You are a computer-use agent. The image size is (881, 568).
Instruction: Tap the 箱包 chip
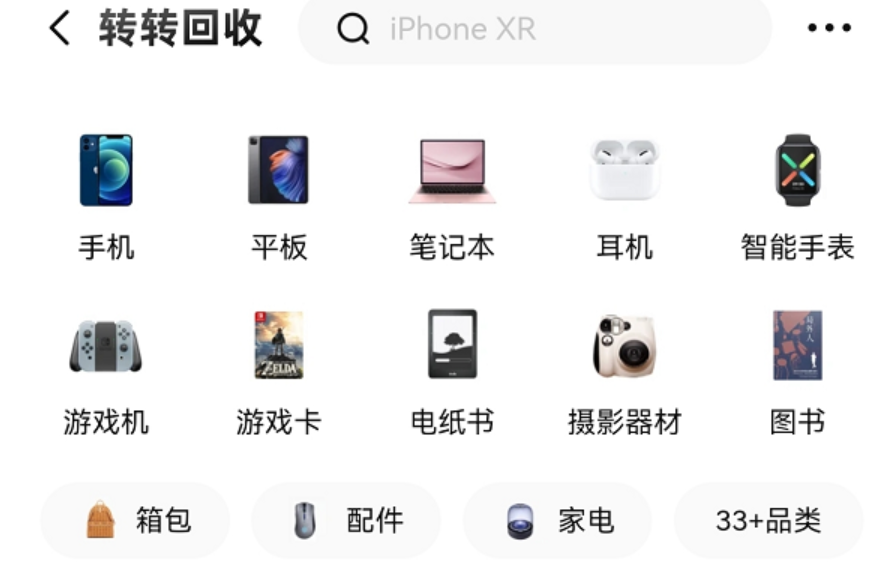point(136,521)
